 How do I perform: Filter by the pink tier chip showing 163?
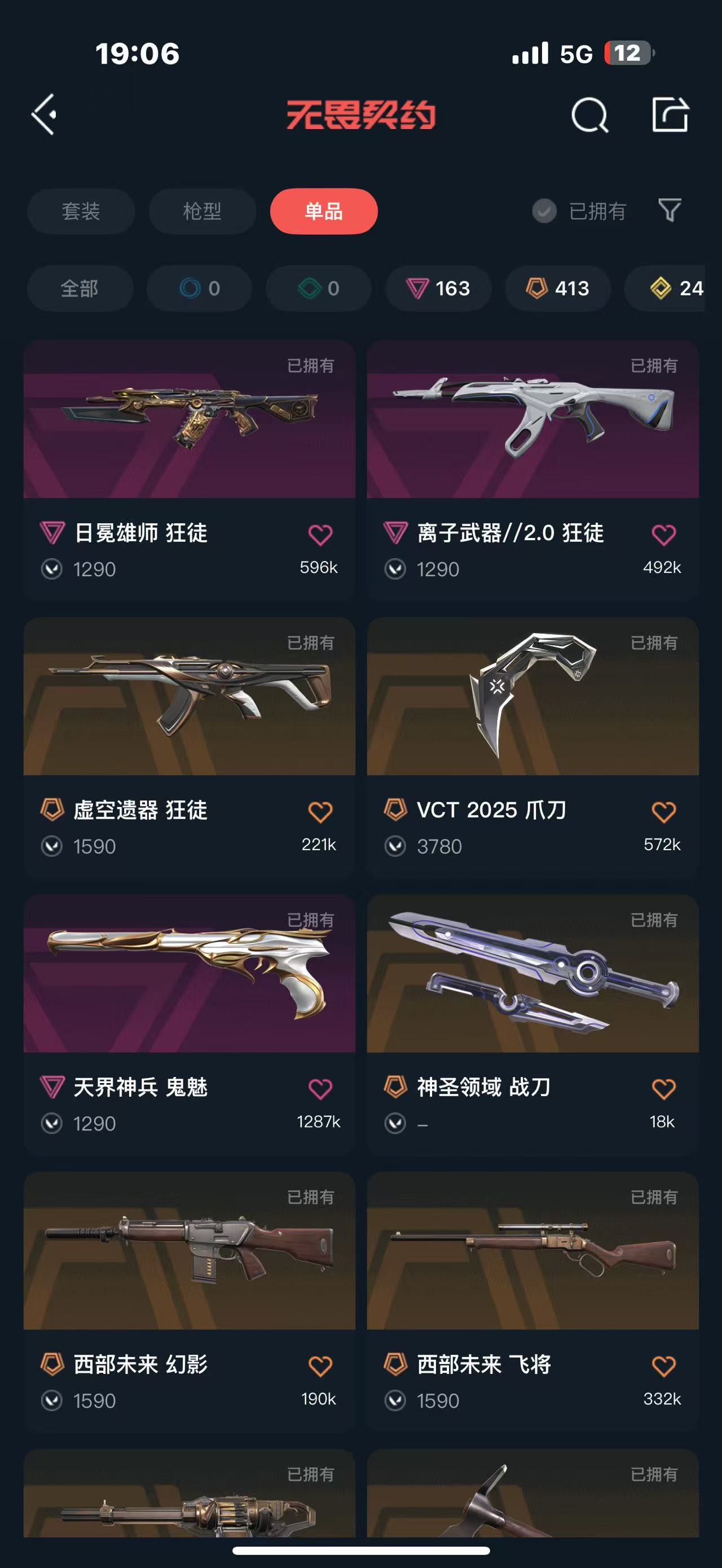click(x=438, y=289)
